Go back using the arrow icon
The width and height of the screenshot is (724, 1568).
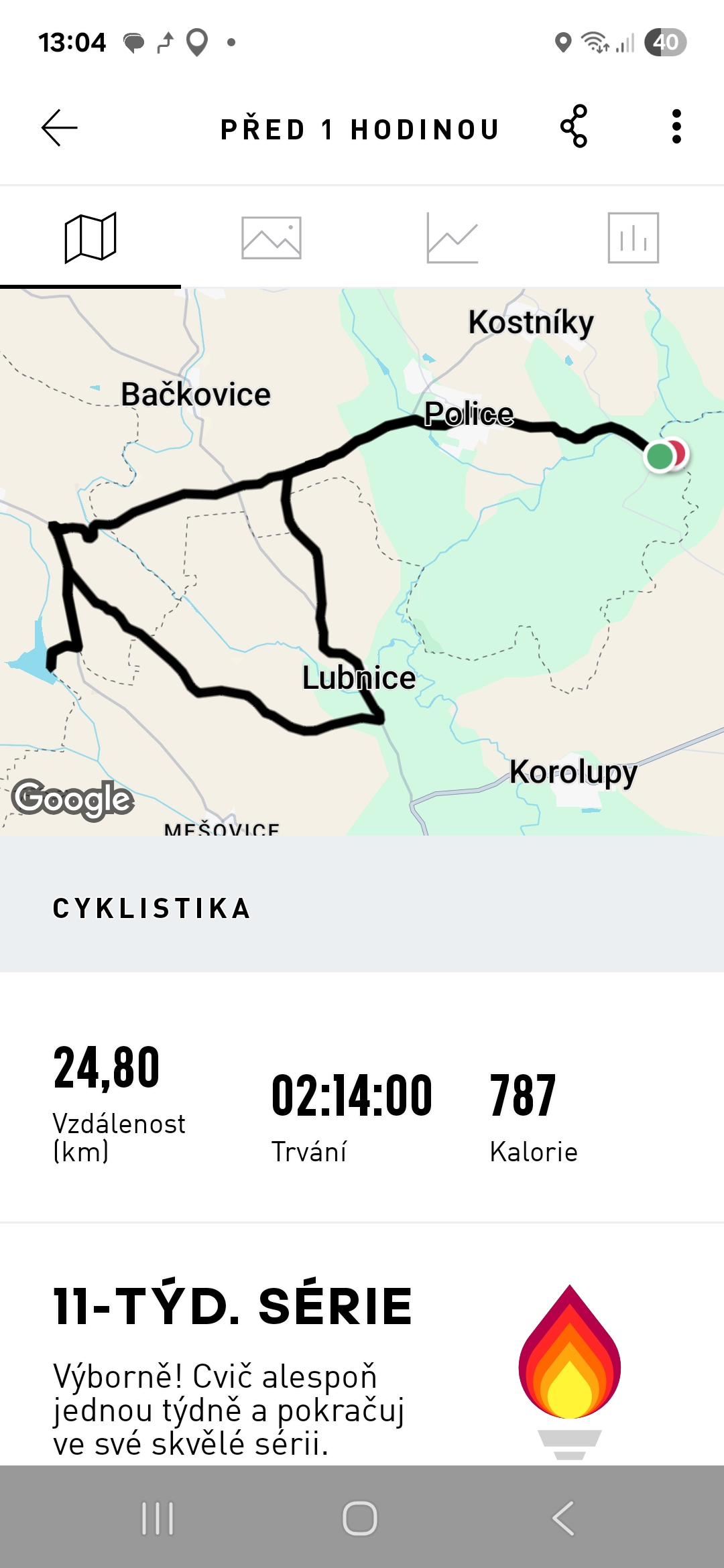tap(60, 127)
